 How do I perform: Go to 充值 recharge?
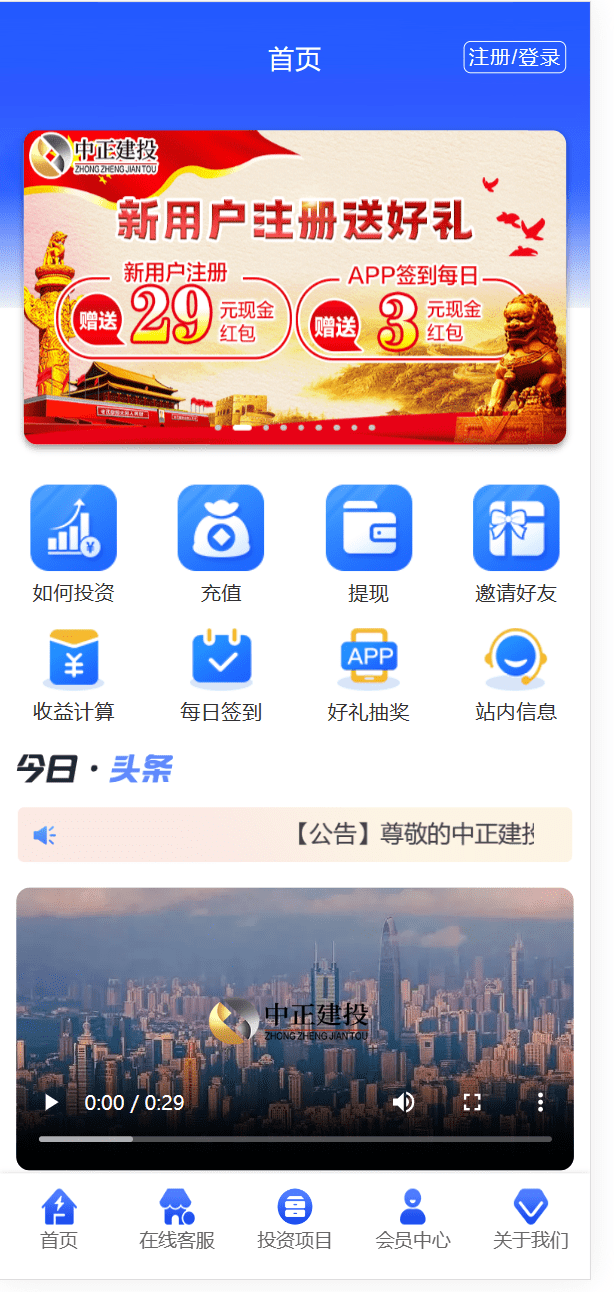tap(221, 543)
